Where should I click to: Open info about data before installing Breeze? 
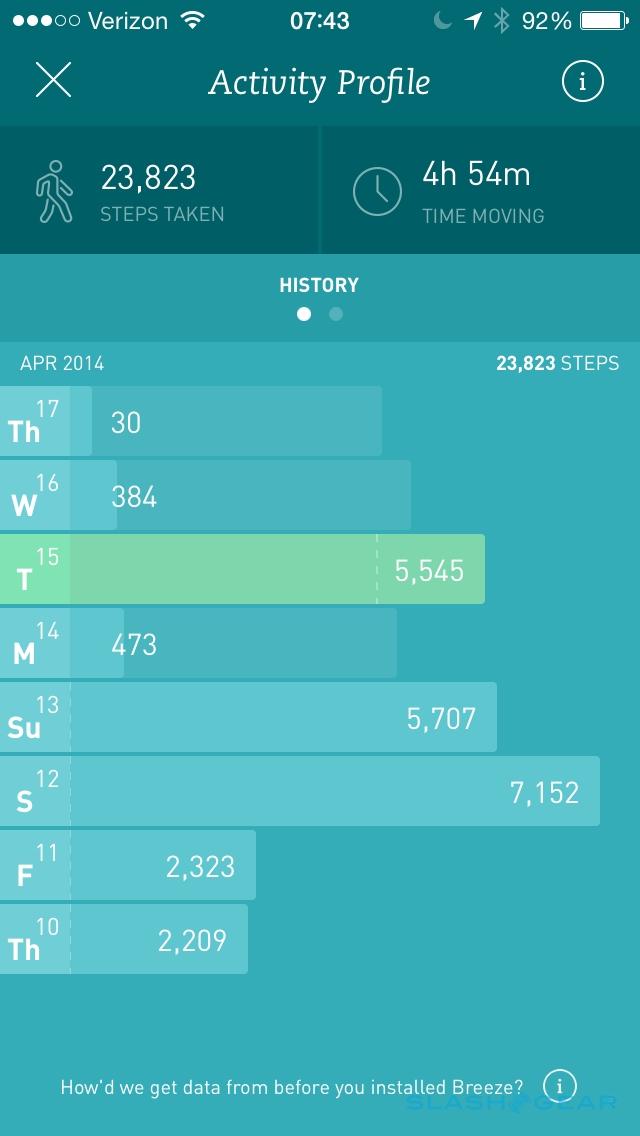click(x=559, y=1086)
